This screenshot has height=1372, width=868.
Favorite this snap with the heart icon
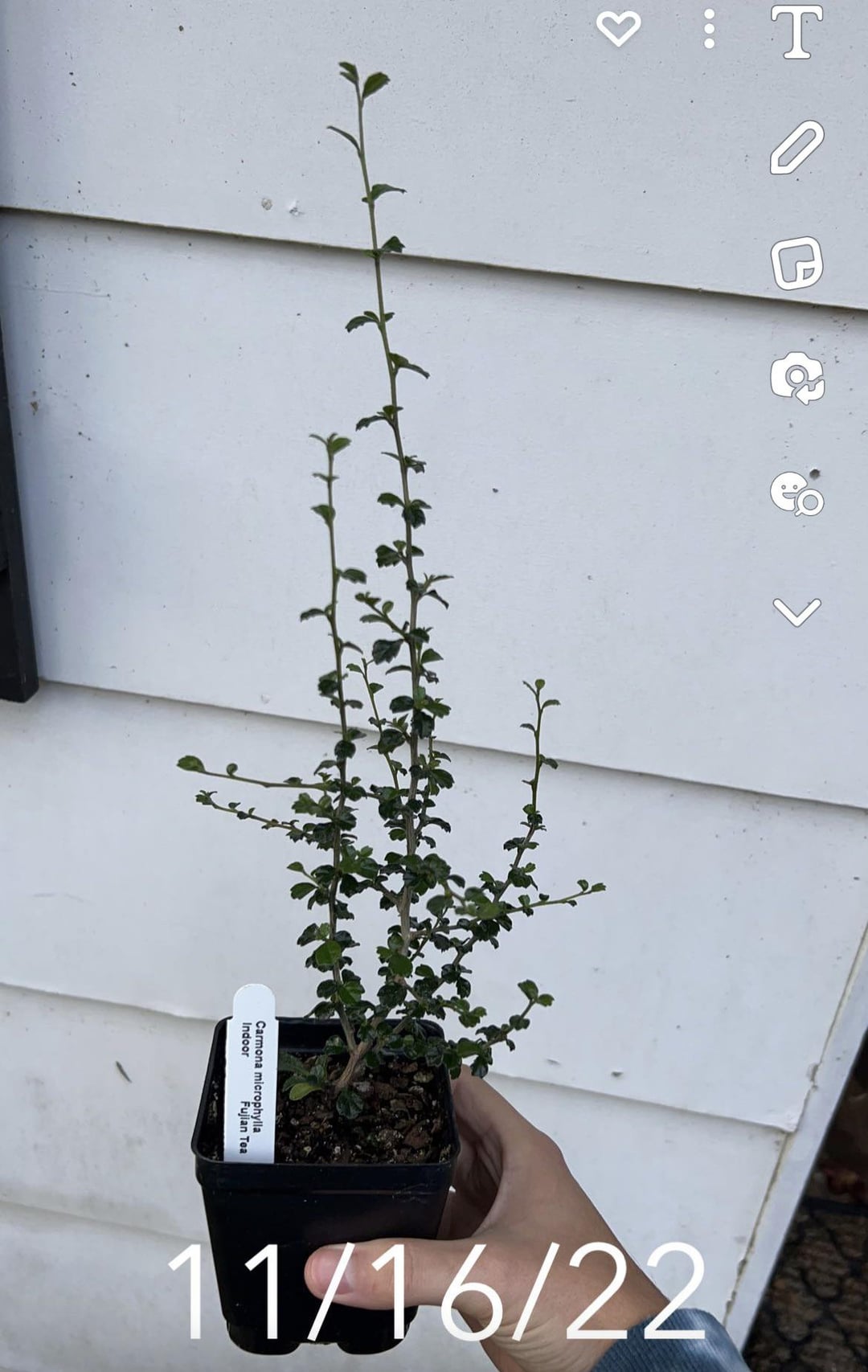point(618,29)
